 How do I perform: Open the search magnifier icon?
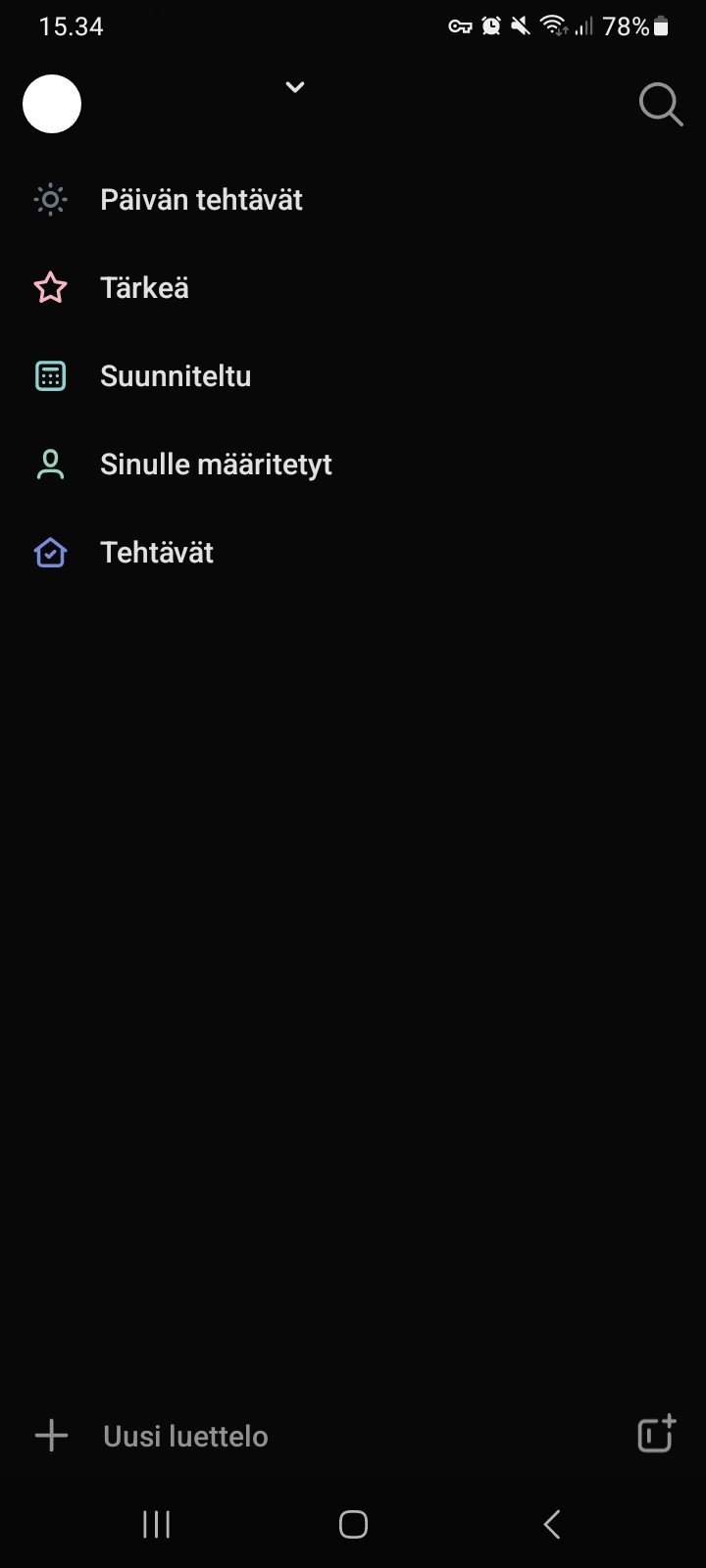point(661,104)
